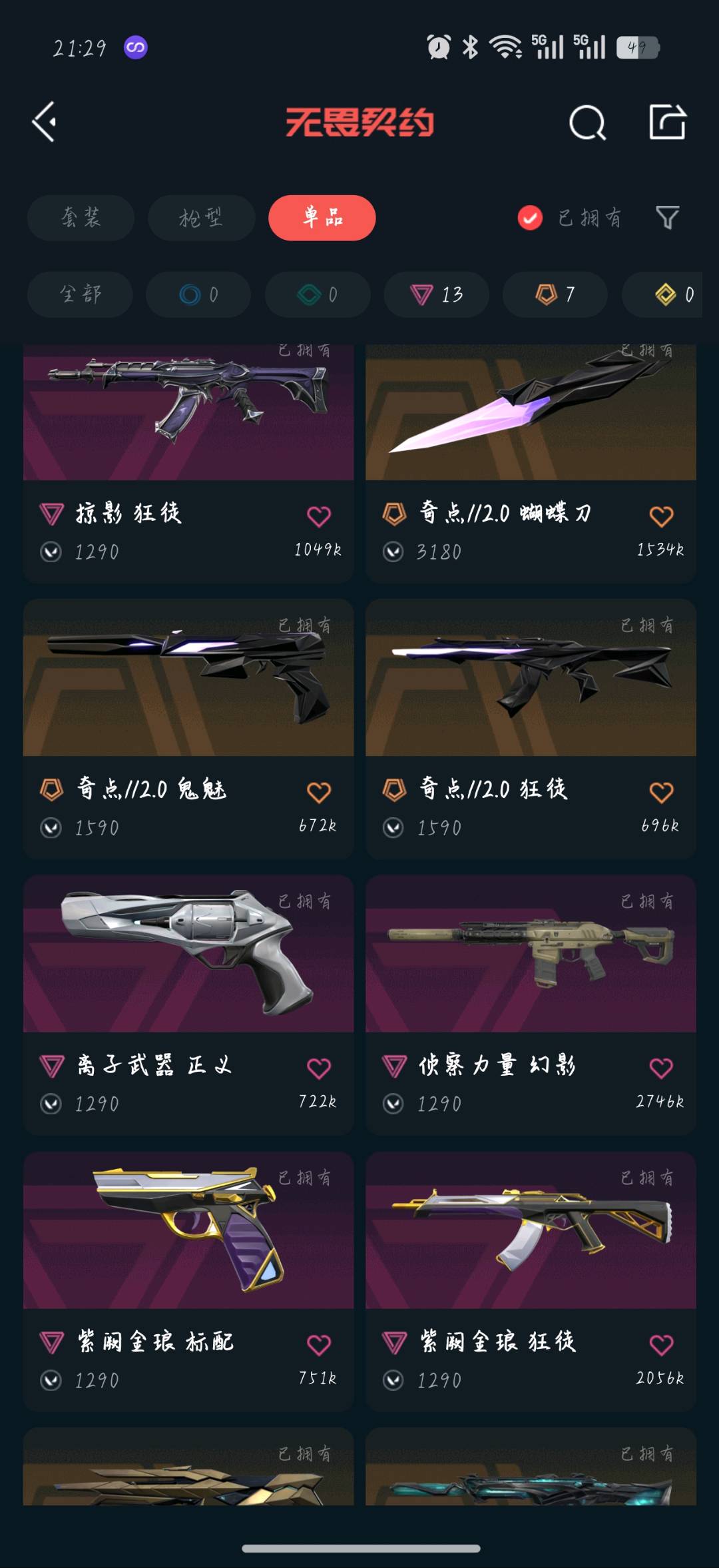Switch to the 枪型 tab
The height and width of the screenshot is (1568, 719).
(x=201, y=218)
